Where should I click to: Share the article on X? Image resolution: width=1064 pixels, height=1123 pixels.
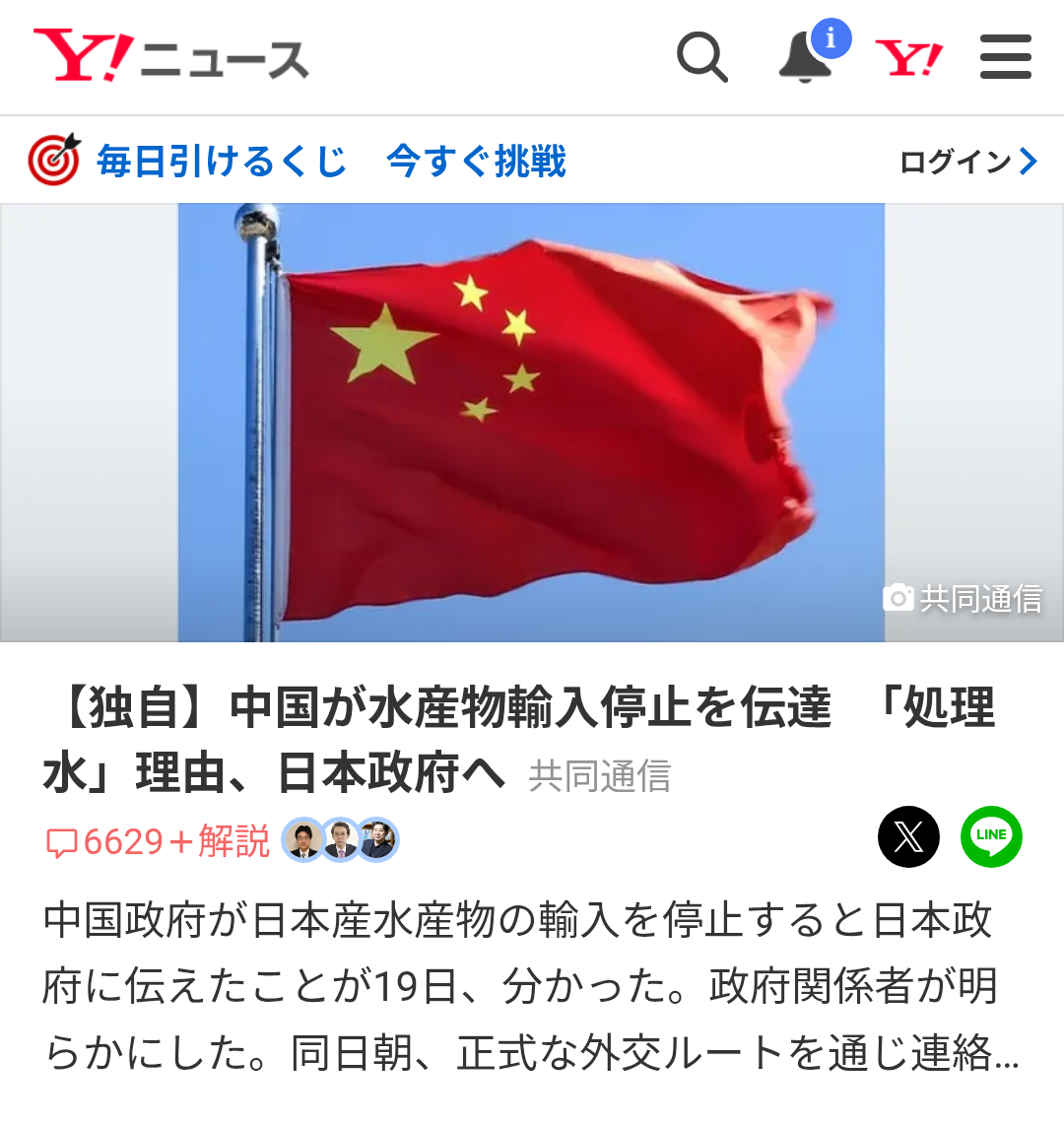(x=908, y=837)
